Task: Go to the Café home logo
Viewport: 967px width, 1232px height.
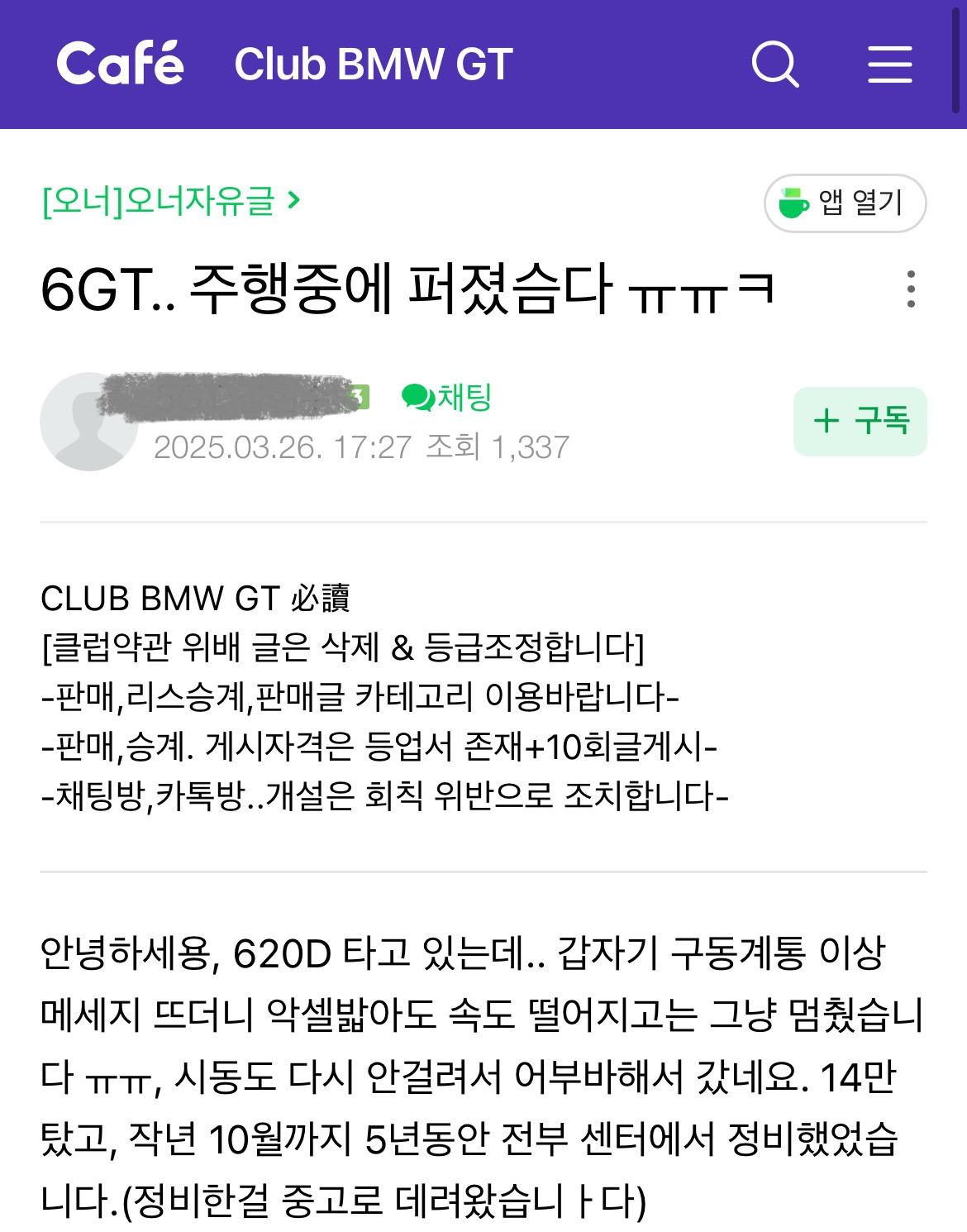Action: tap(121, 64)
